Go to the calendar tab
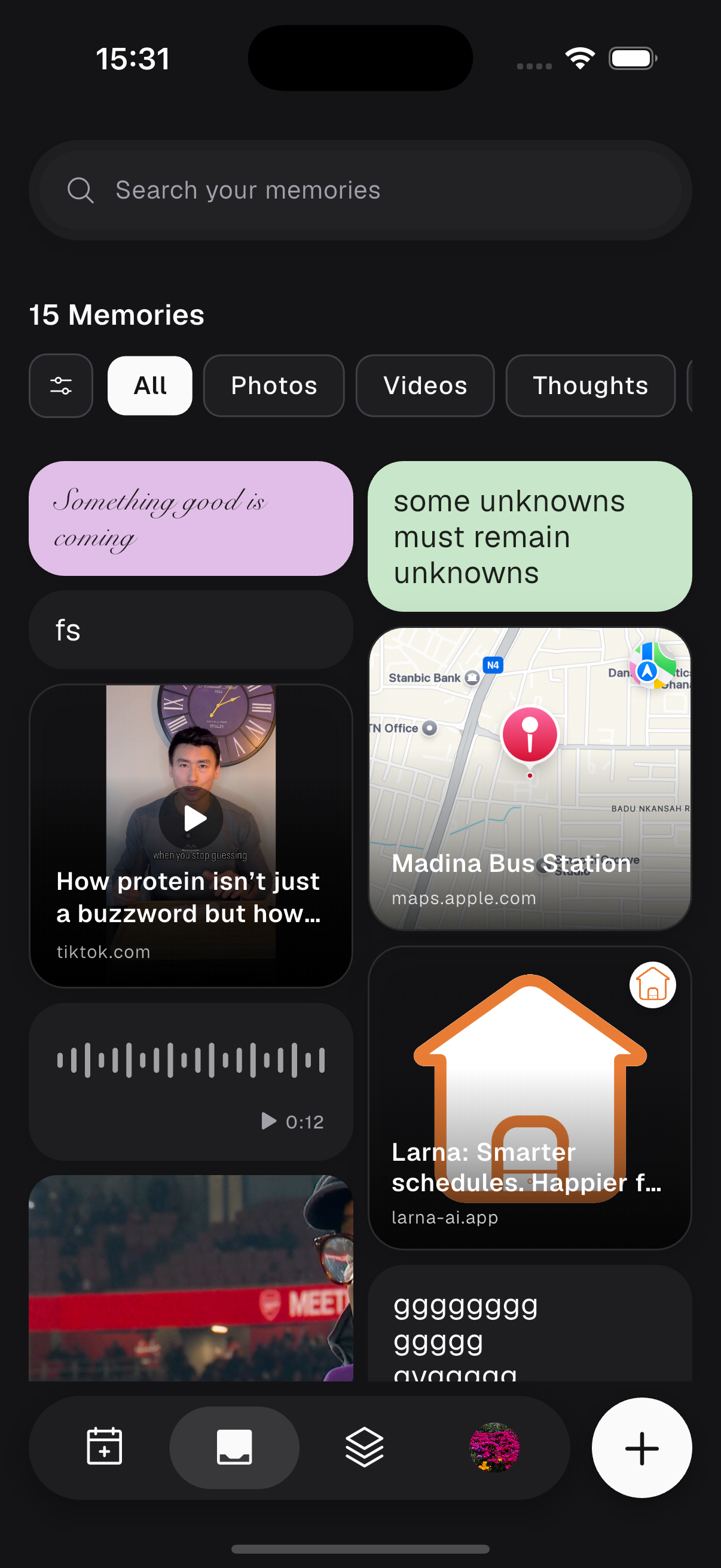The height and width of the screenshot is (1568, 721). coord(105,1447)
